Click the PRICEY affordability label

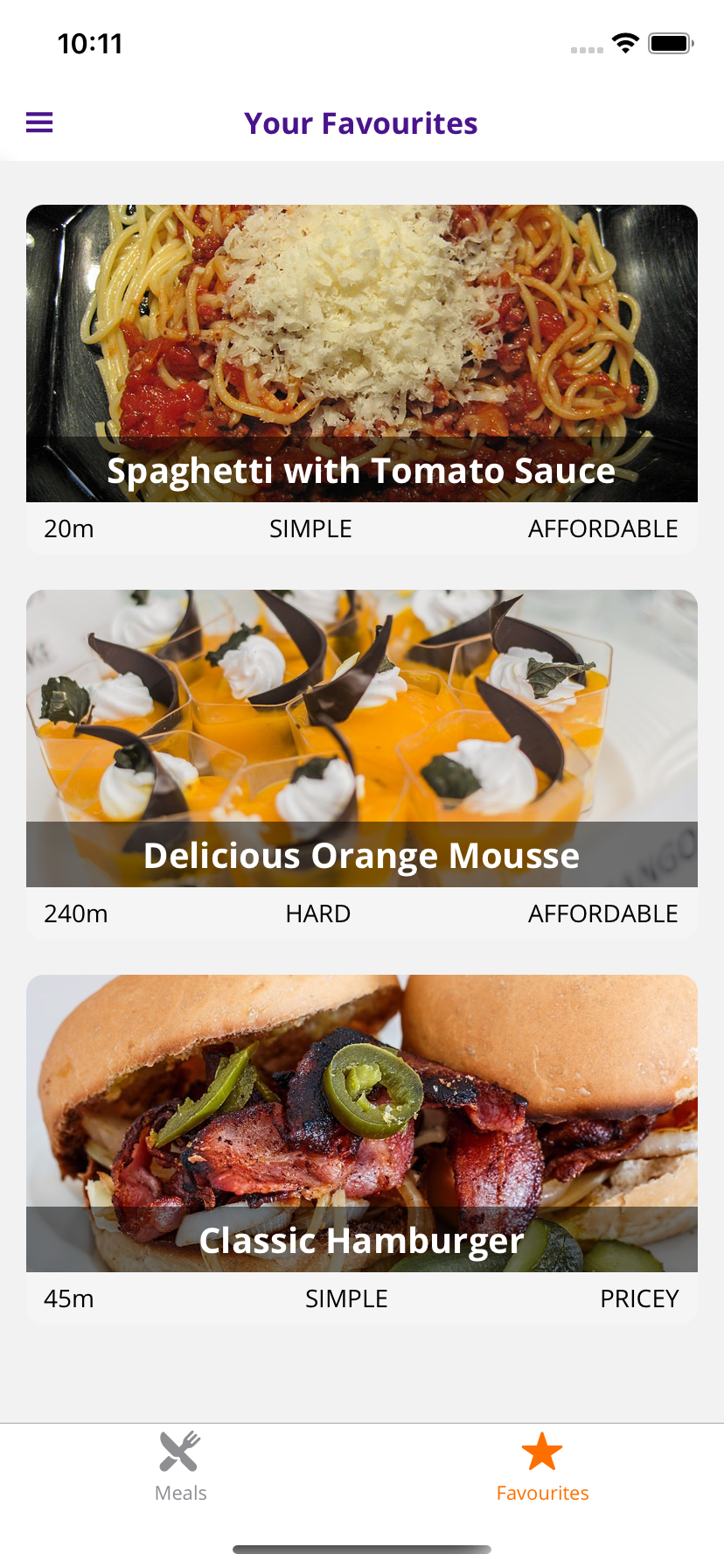tap(639, 1298)
